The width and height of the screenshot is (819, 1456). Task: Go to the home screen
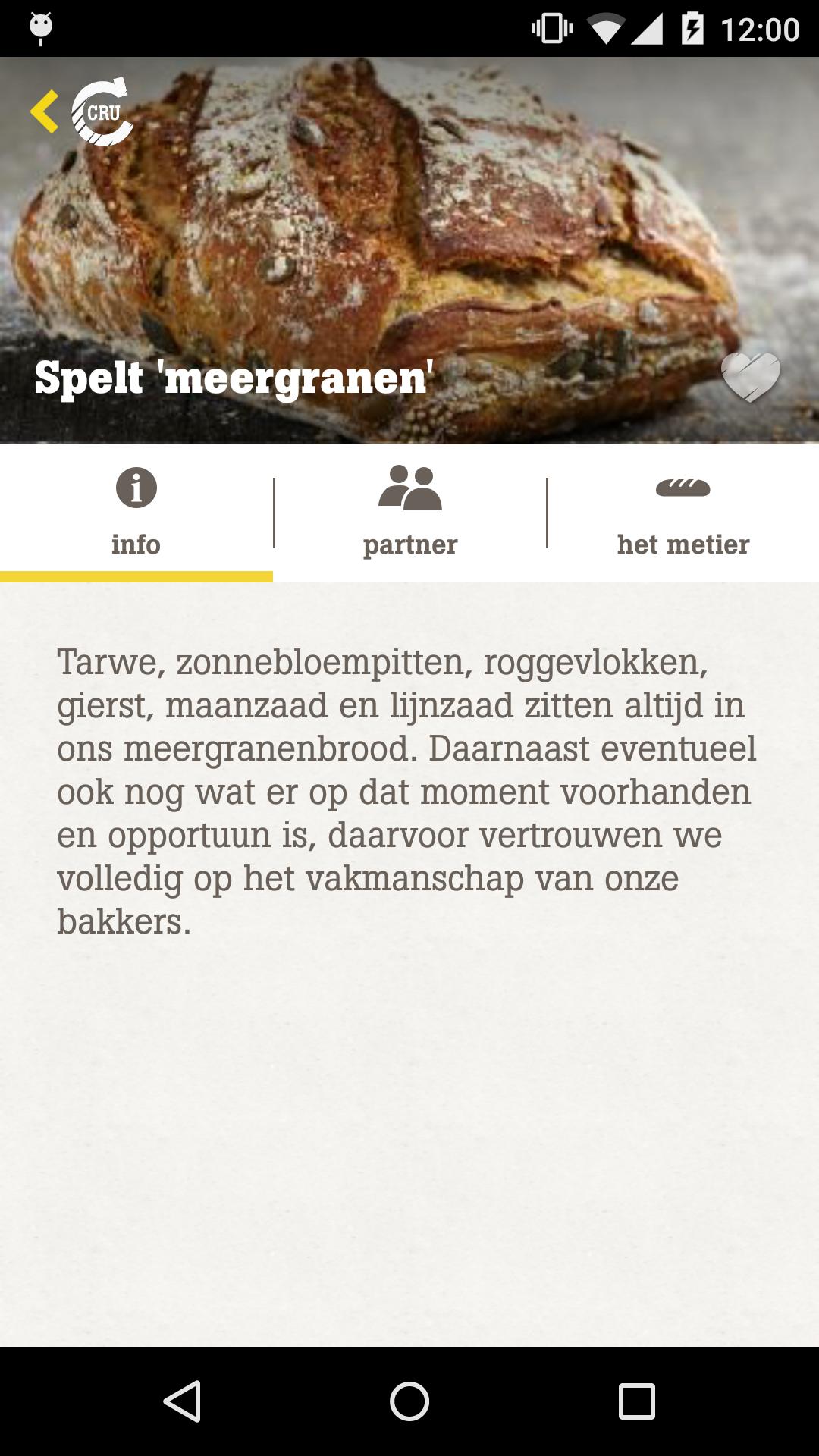pos(409,1401)
